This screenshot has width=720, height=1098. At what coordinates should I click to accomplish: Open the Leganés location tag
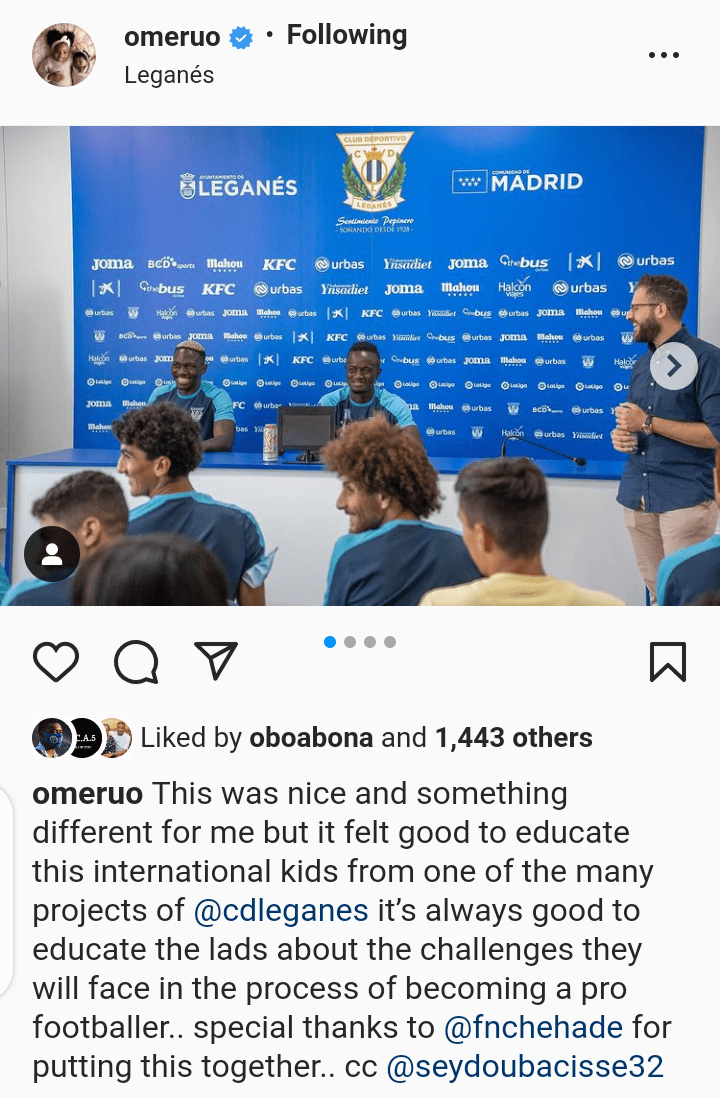(x=168, y=75)
